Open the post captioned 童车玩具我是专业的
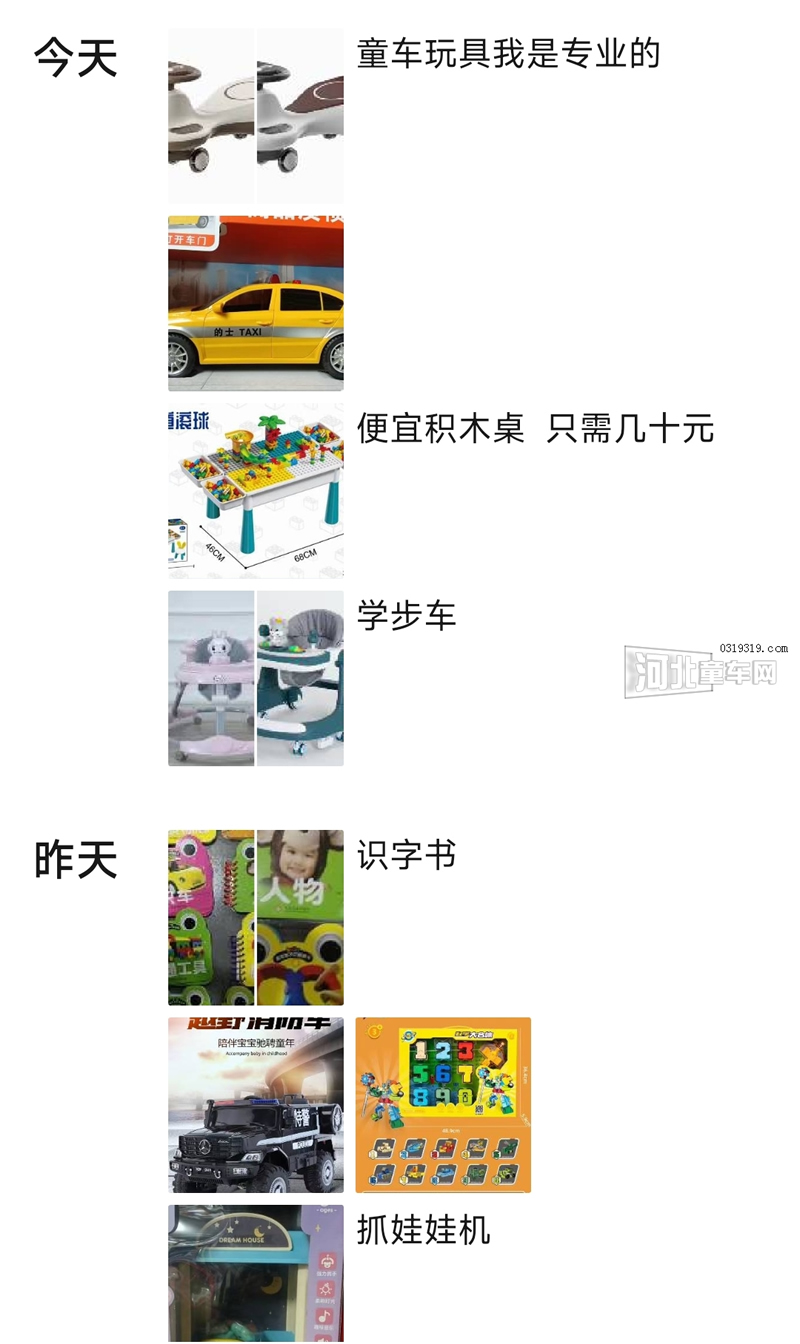The height and width of the screenshot is (1344, 800). tap(508, 54)
